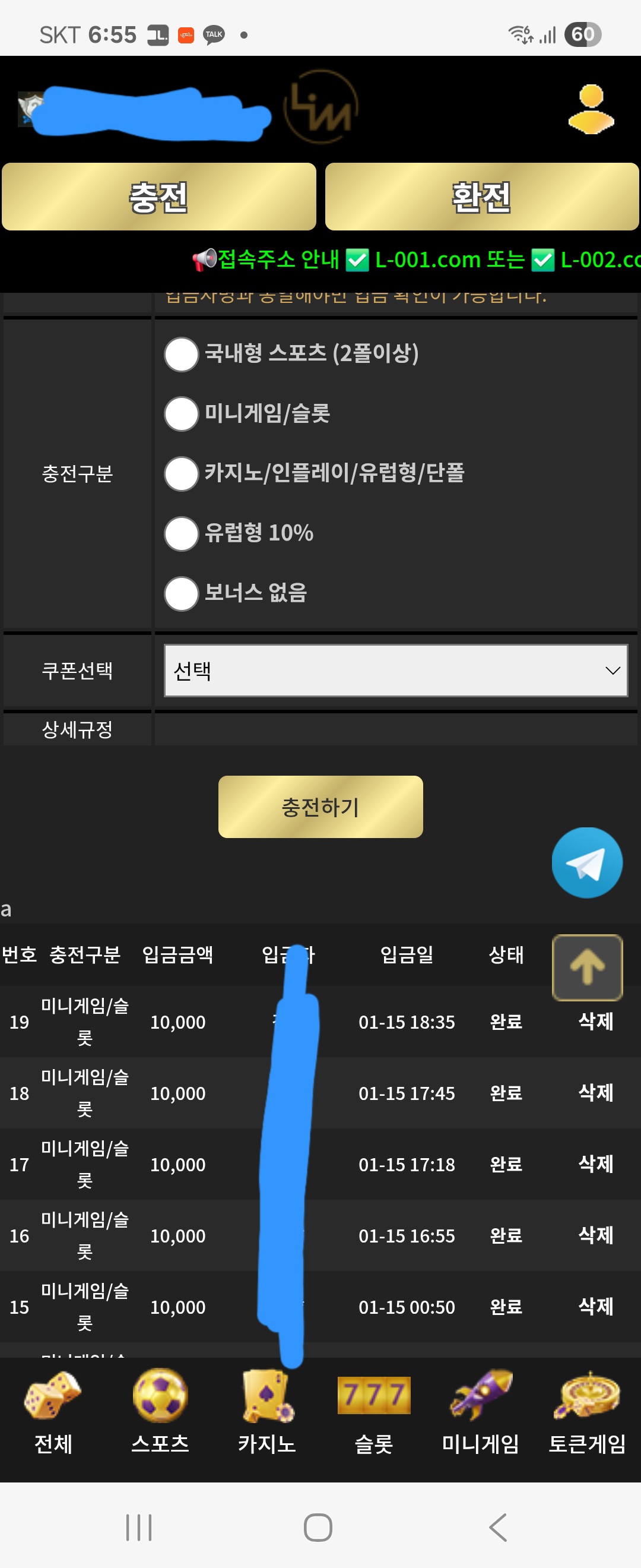Pick the 보너스 없음 option

180,594
